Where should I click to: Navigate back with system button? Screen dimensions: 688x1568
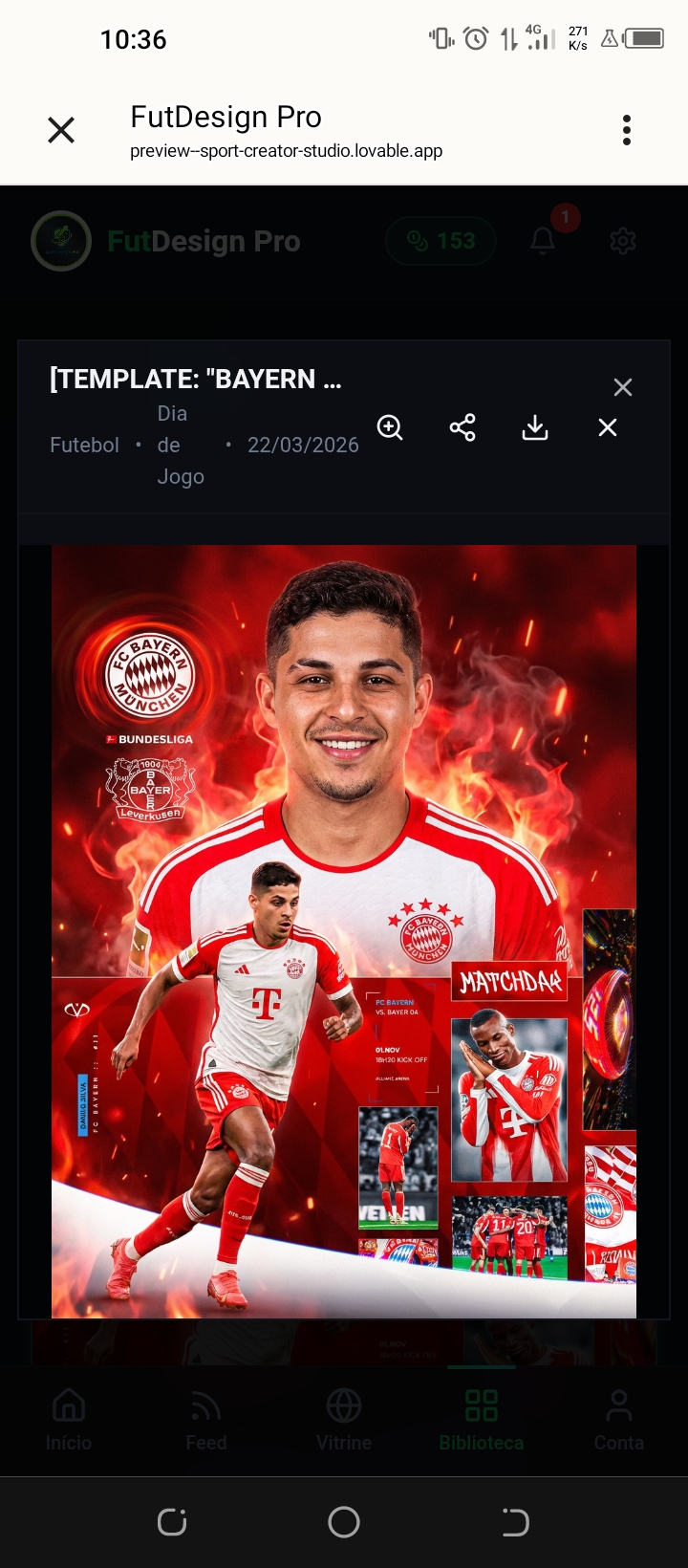pos(515,1521)
